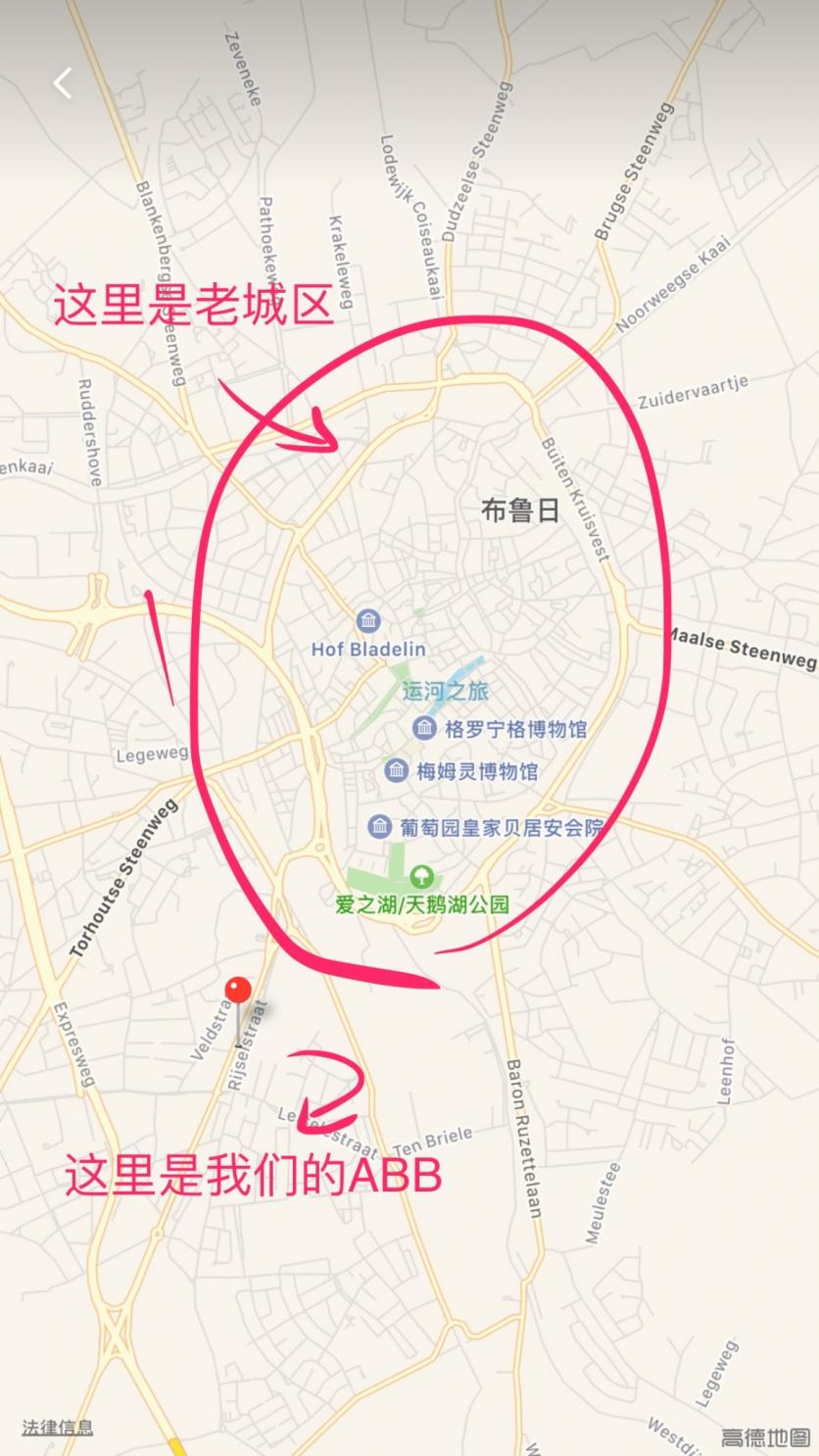Select the Hof Bladelin museum marker
Image resolution: width=819 pixels, height=1456 pixels.
pos(368,621)
